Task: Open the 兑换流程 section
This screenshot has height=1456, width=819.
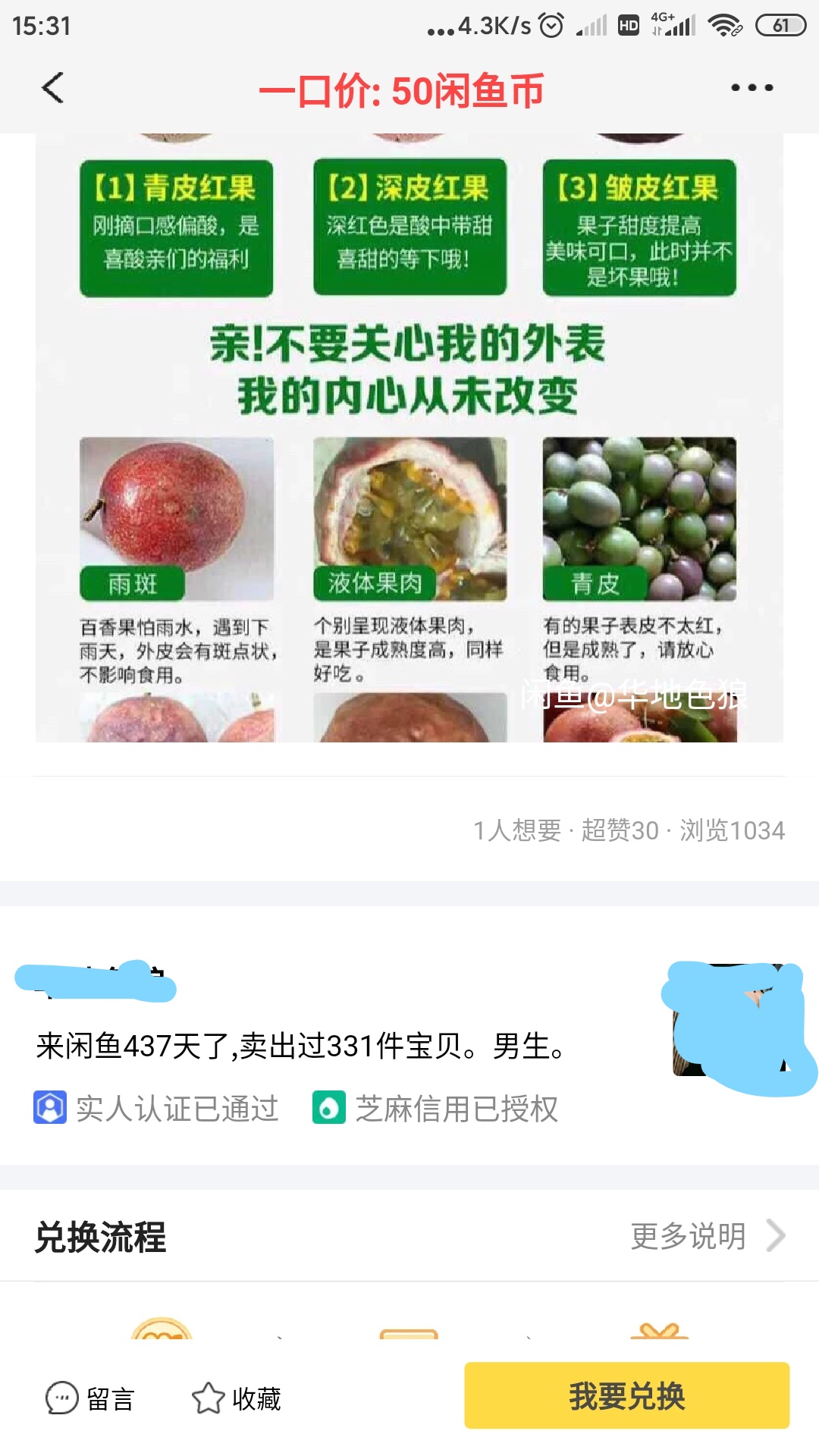Action: pos(102,1236)
